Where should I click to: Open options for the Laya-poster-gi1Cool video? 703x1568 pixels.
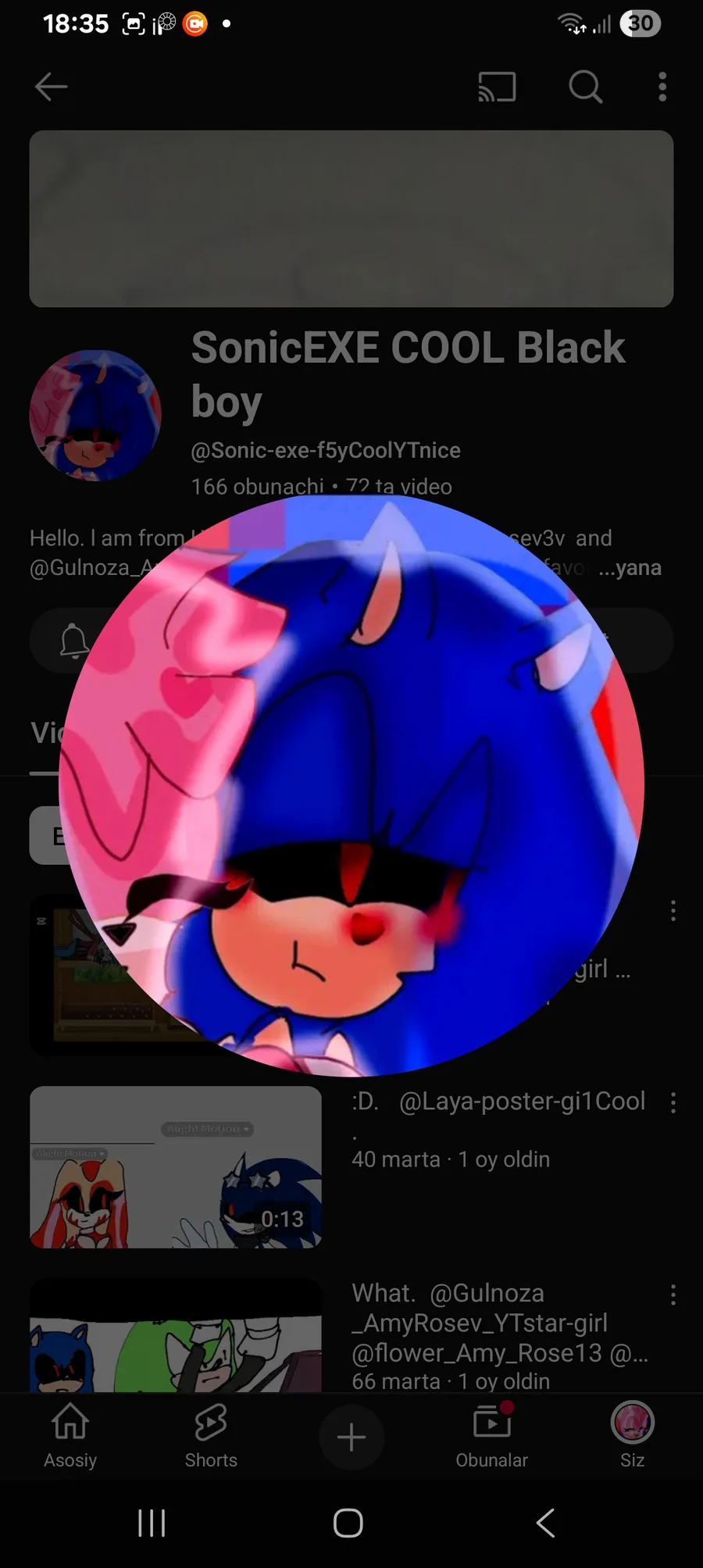tap(673, 1103)
